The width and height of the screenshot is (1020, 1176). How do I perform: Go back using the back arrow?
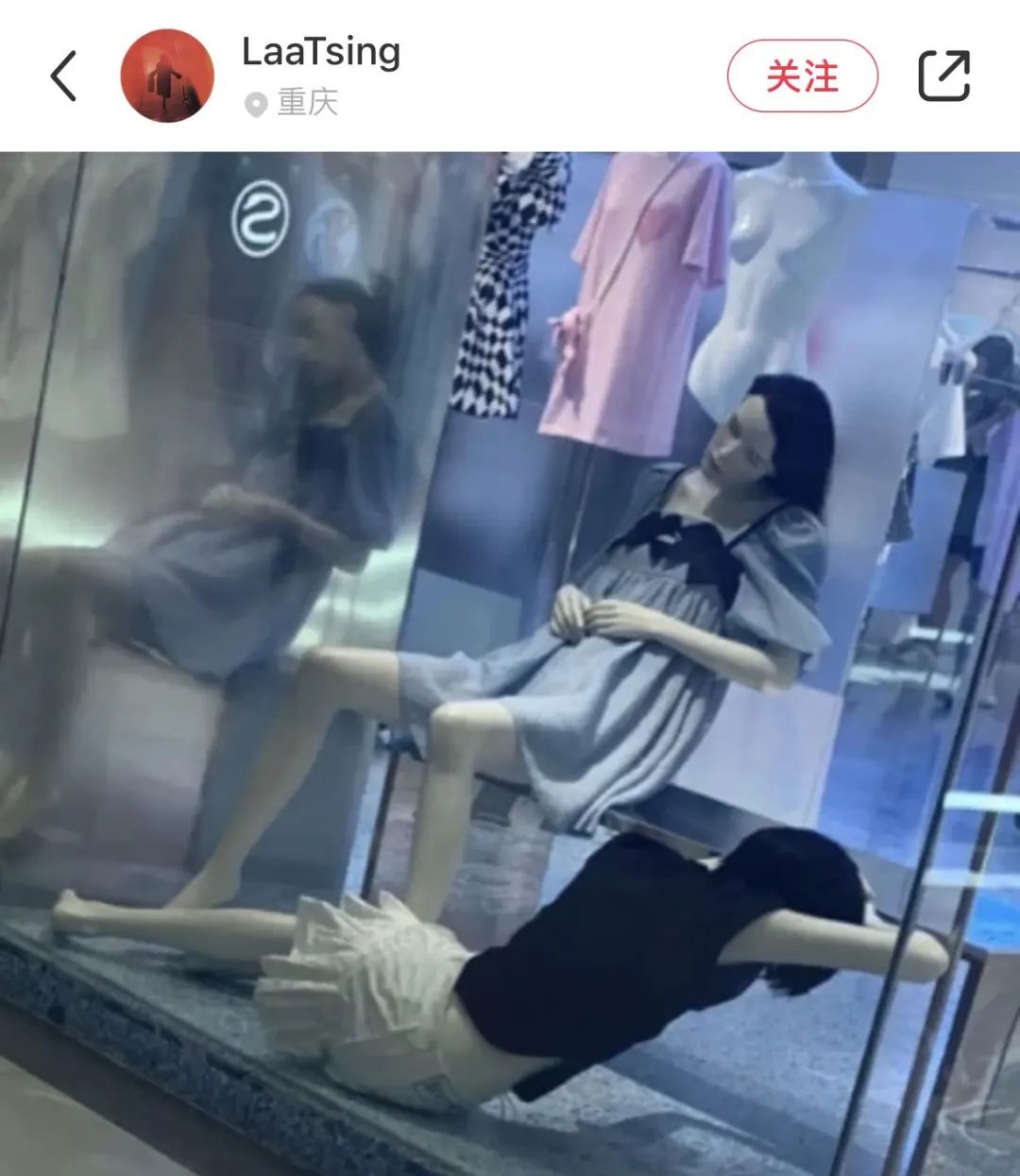point(63,77)
